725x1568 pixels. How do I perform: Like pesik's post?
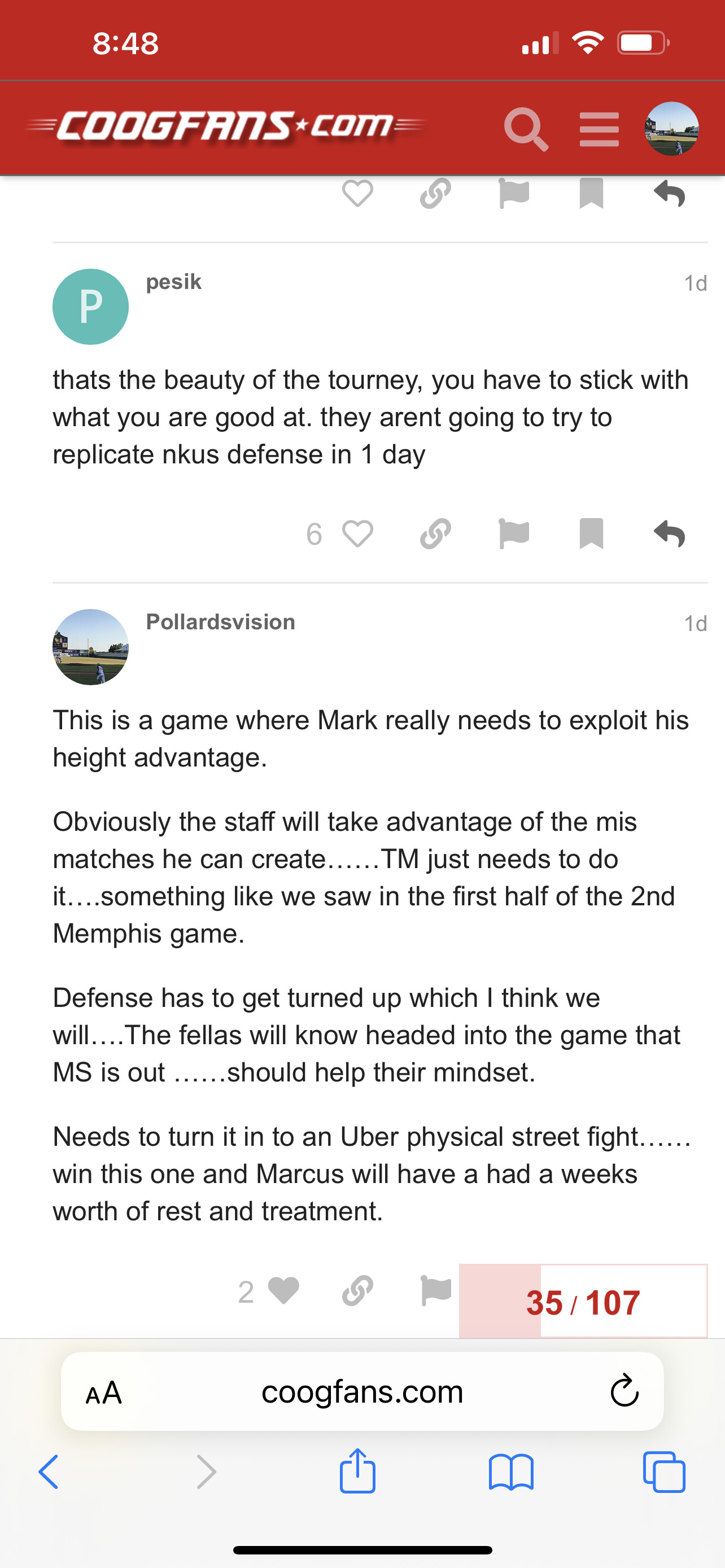(357, 534)
